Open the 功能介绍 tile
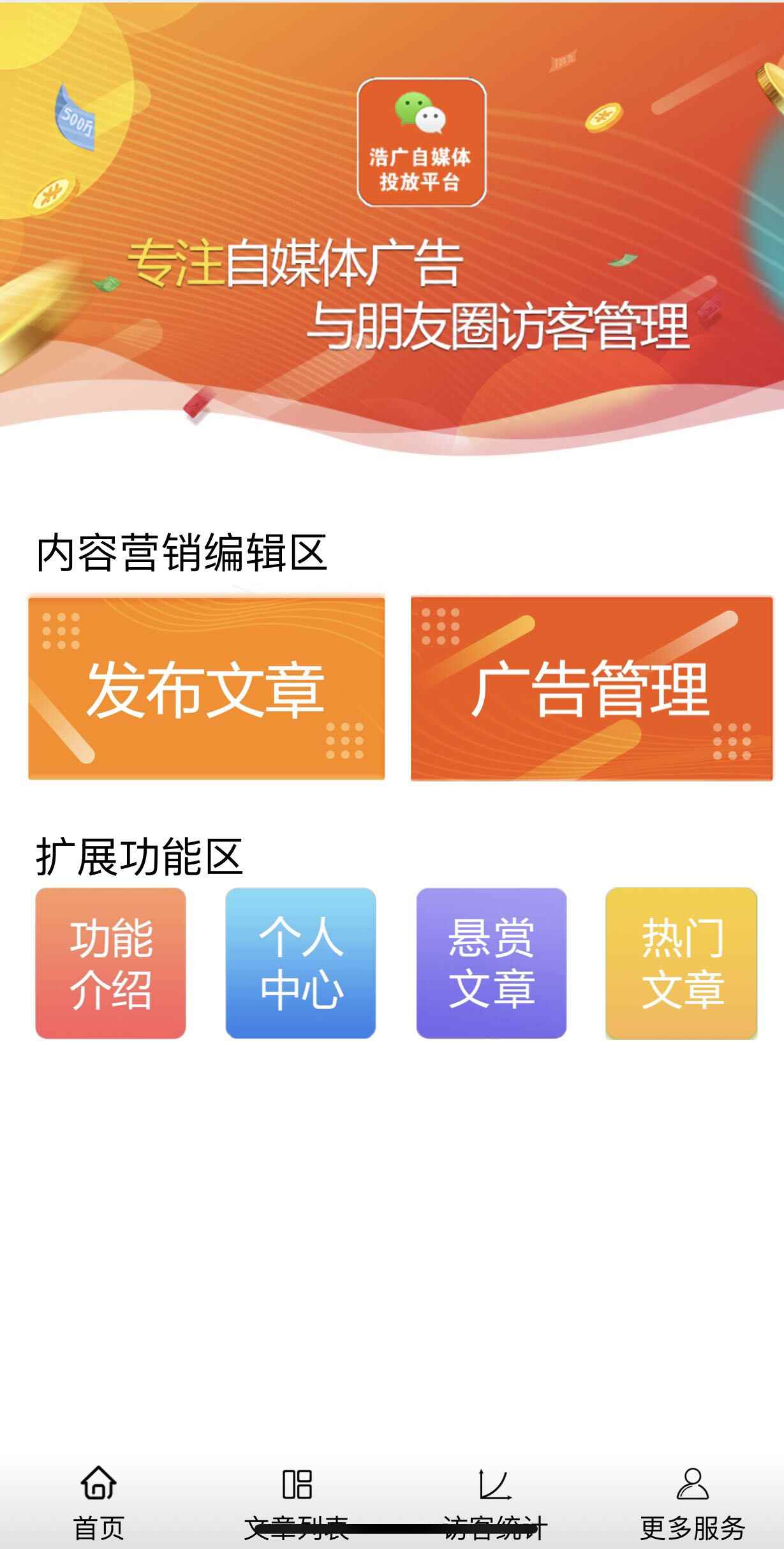Viewport: 784px width, 1549px height. [110, 963]
